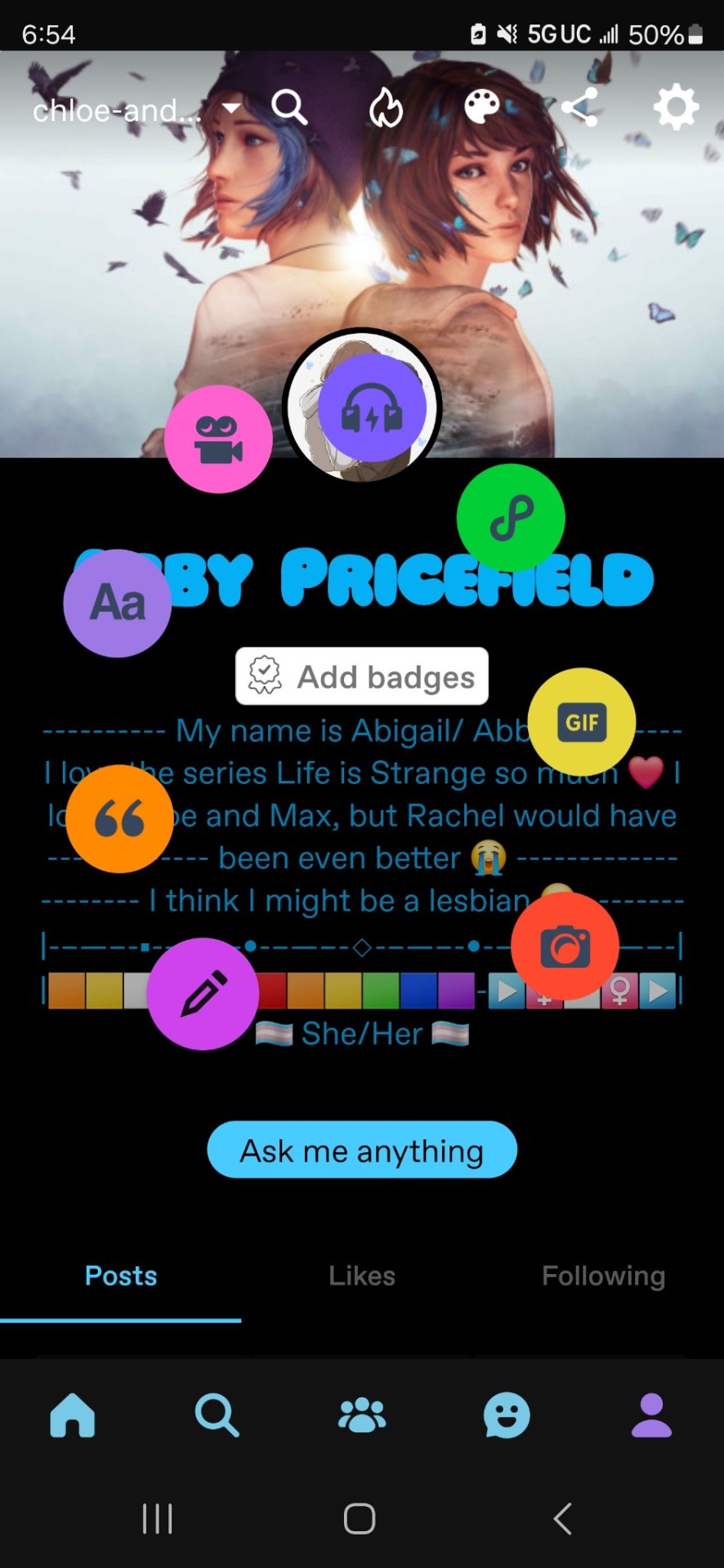Tap Add badges
This screenshot has width=724, height=1568.
(362, 676)
